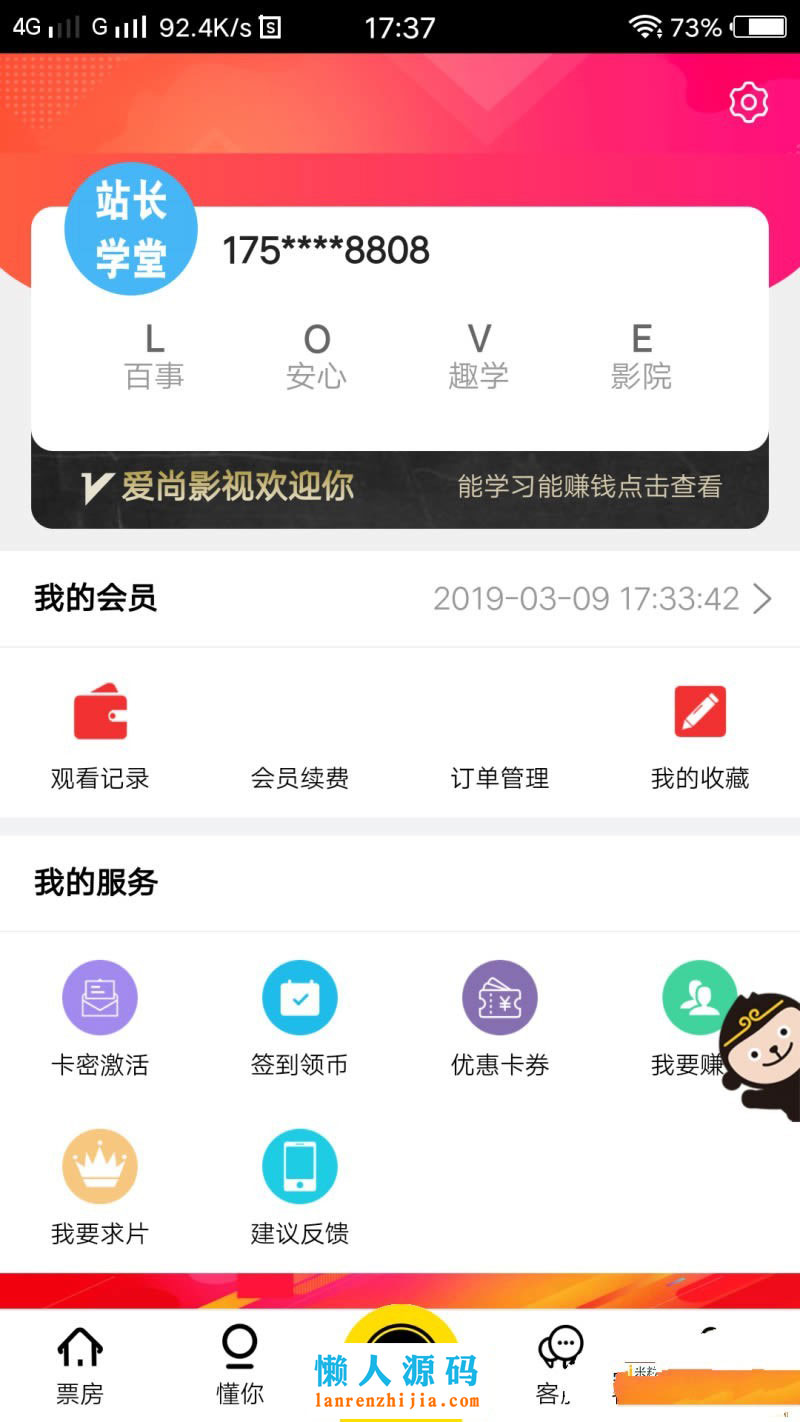Open 签到领币 check-in calendar icon
This screenshot has width=800, height=1422.
300,996
